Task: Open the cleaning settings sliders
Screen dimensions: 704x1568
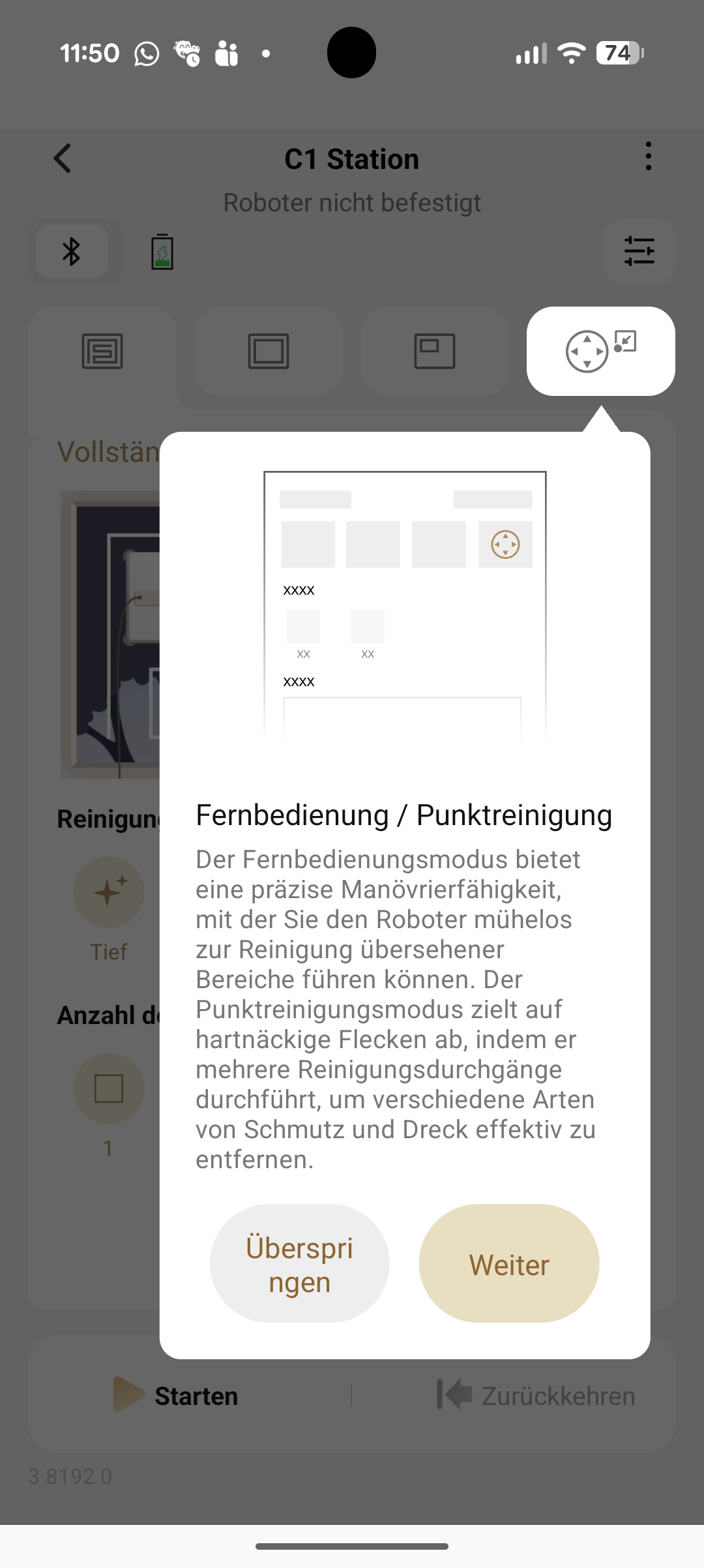Action: point(639,251)
